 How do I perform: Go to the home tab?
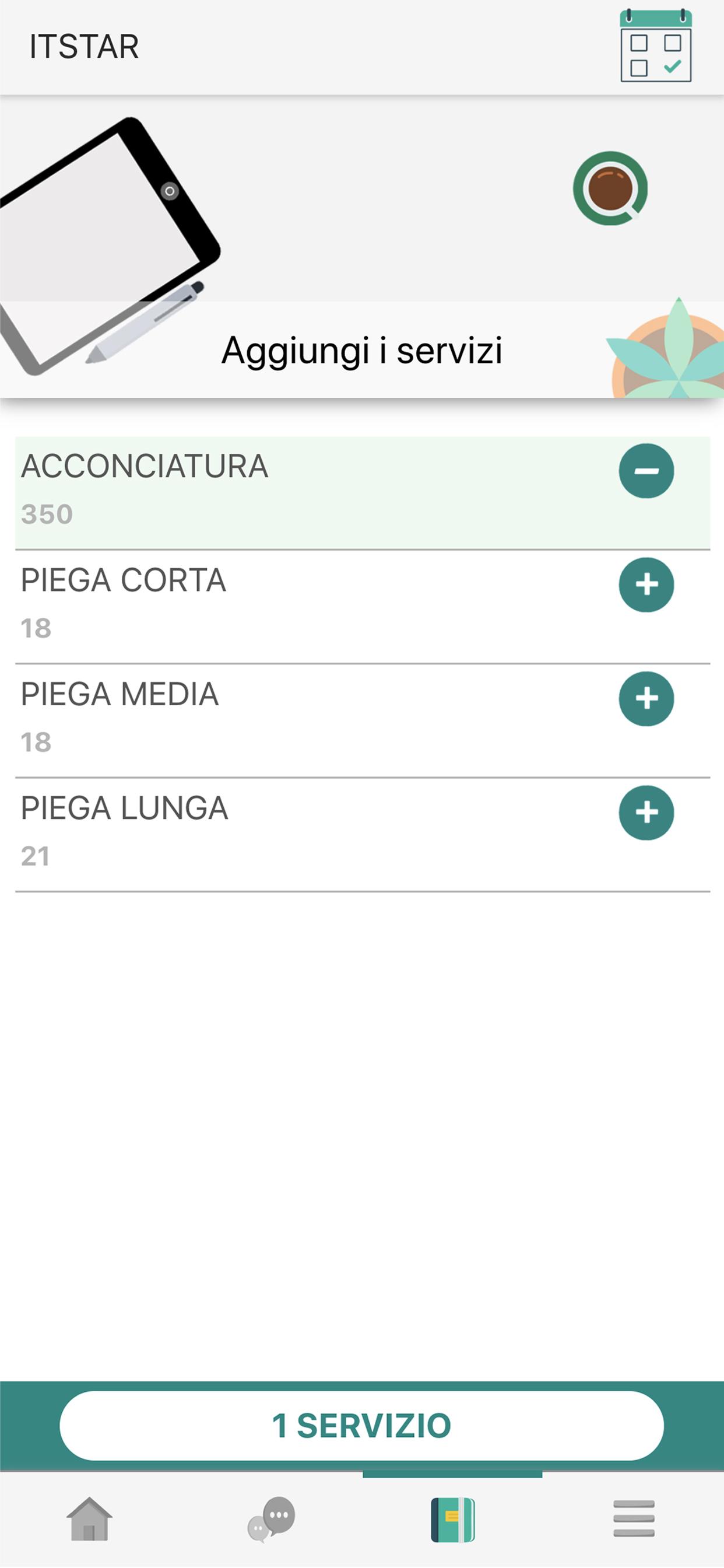coord(89,1520)
